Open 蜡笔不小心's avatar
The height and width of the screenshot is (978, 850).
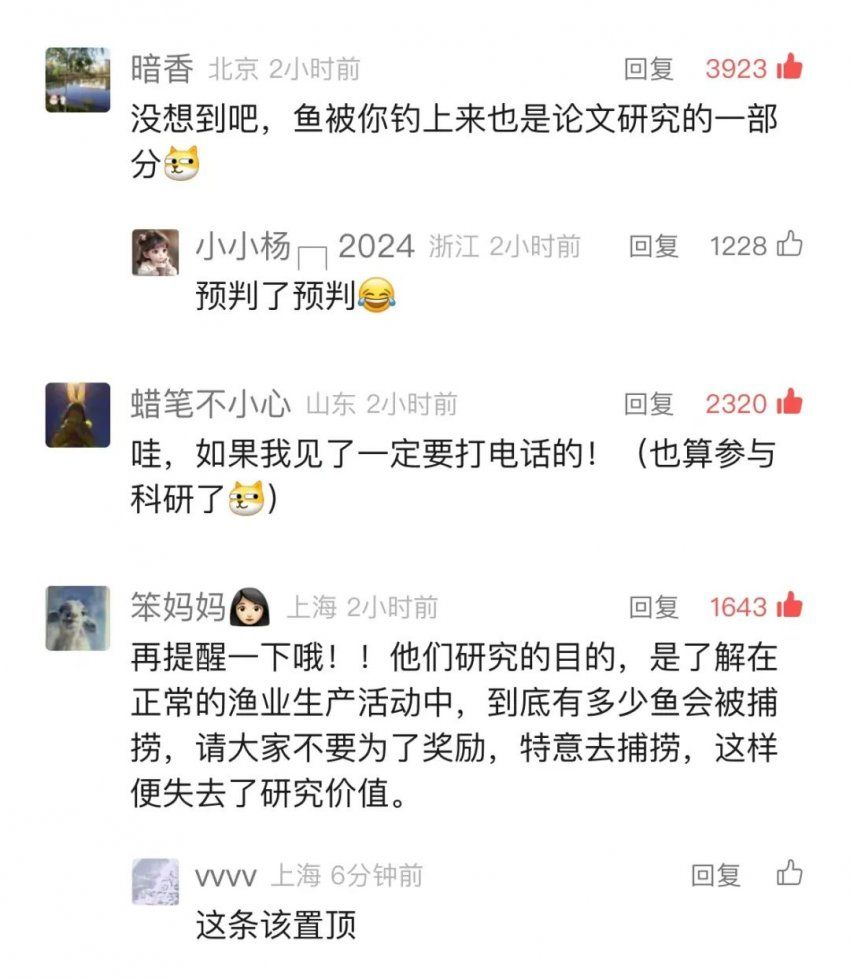[77, 415]
